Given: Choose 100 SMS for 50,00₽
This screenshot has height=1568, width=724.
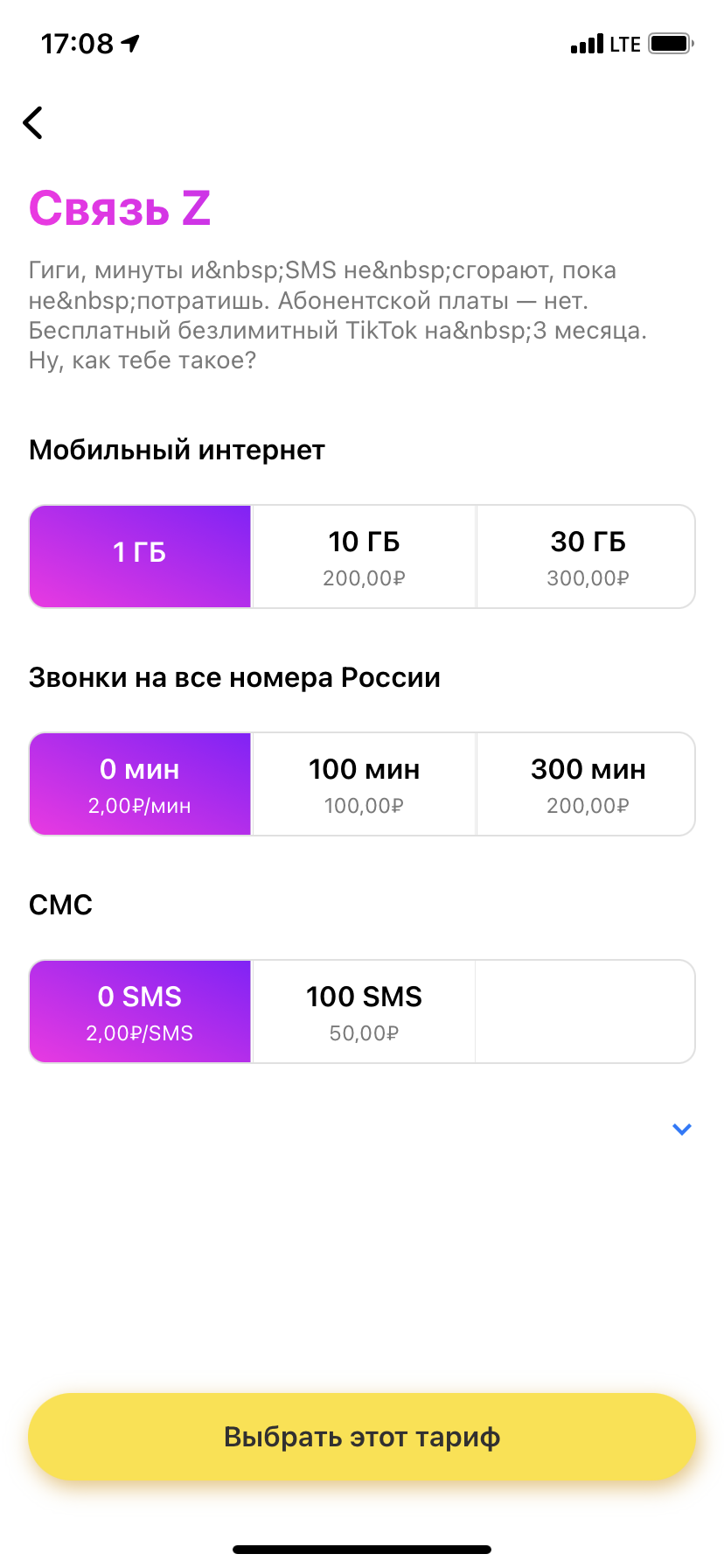Looking at the screenshot, I should click(x=364, y=1011).
